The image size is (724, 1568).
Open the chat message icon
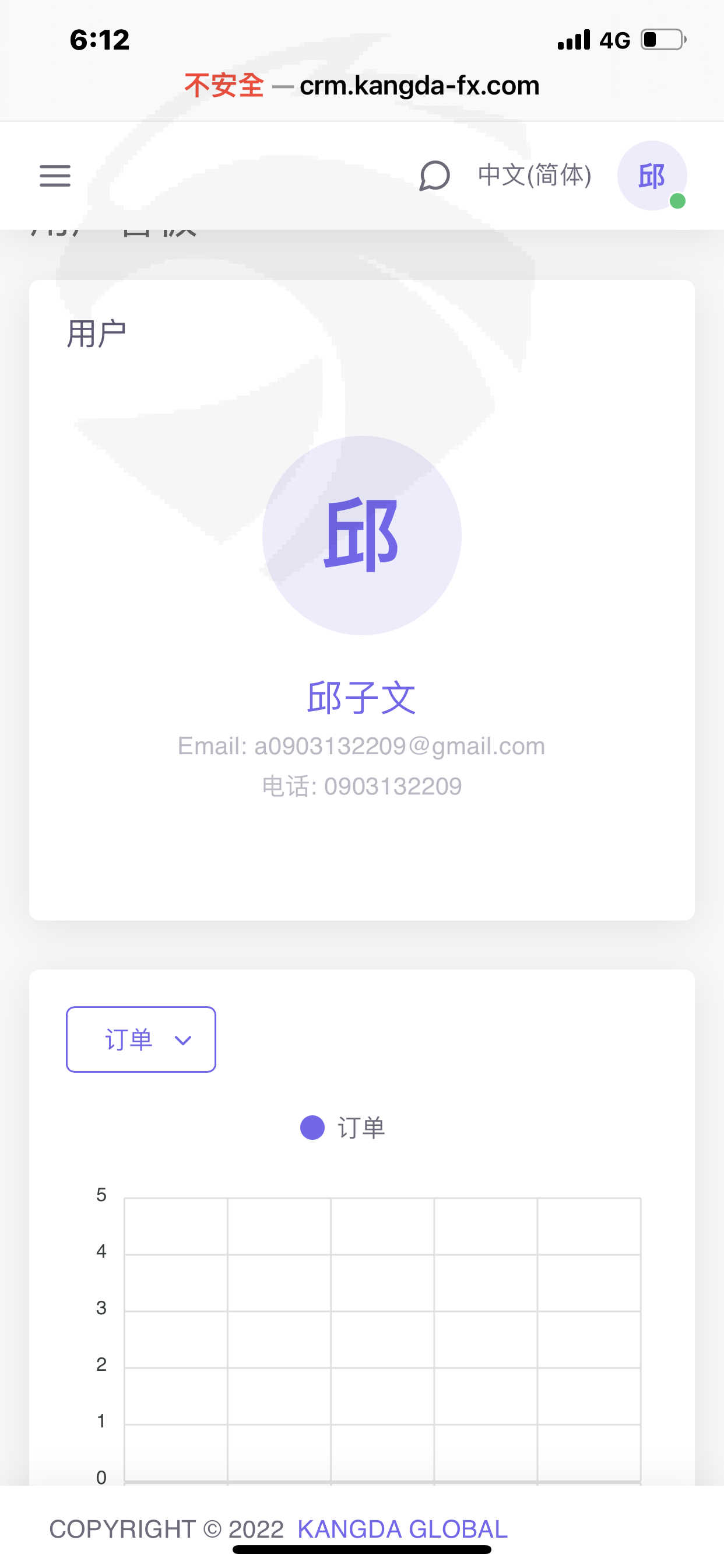pos(434,176)
